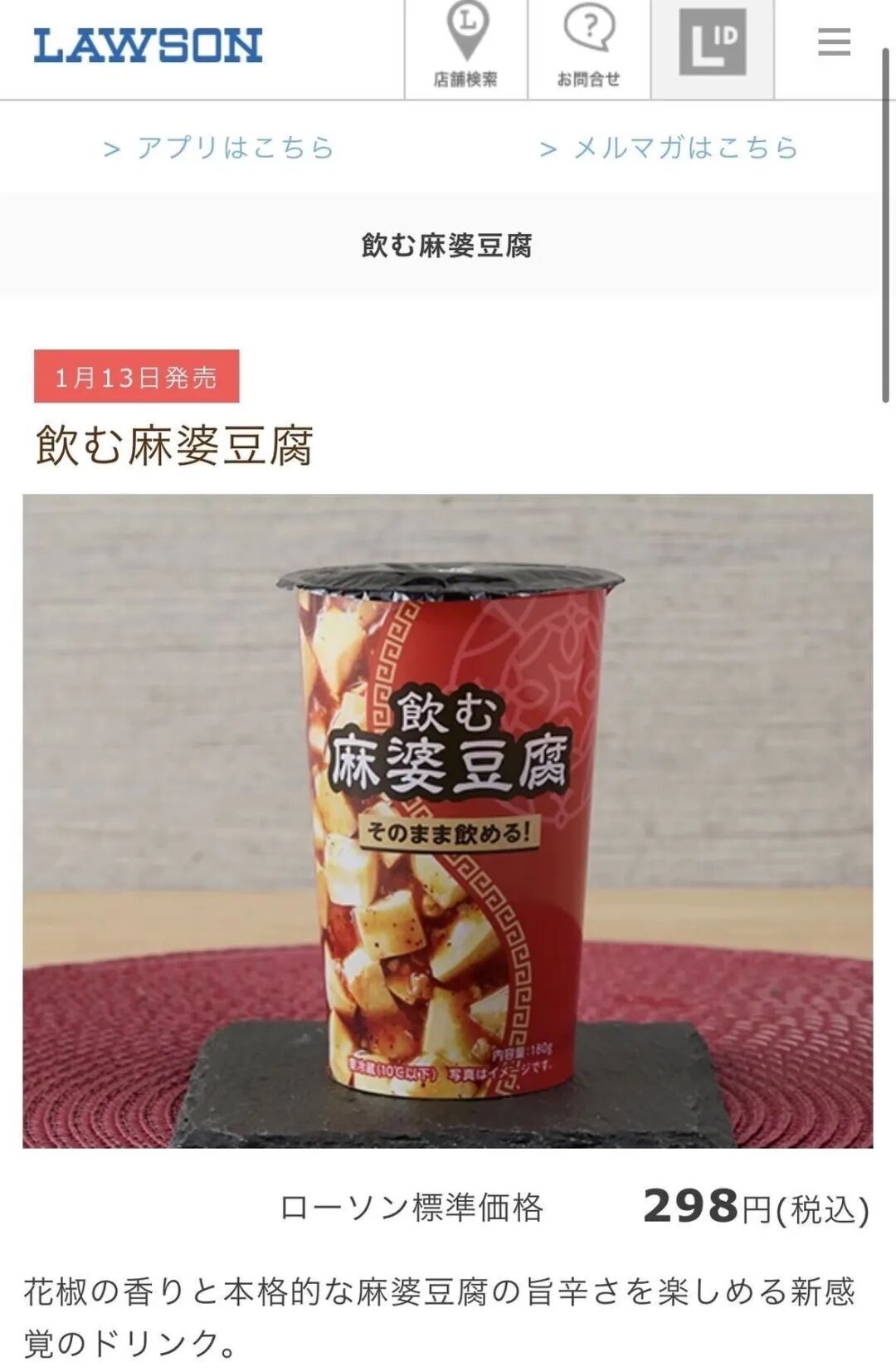The image size is (896, 1372).
Task: Open the アプリはこちら link
Action: pyautogui.click(x=235, y=148)
